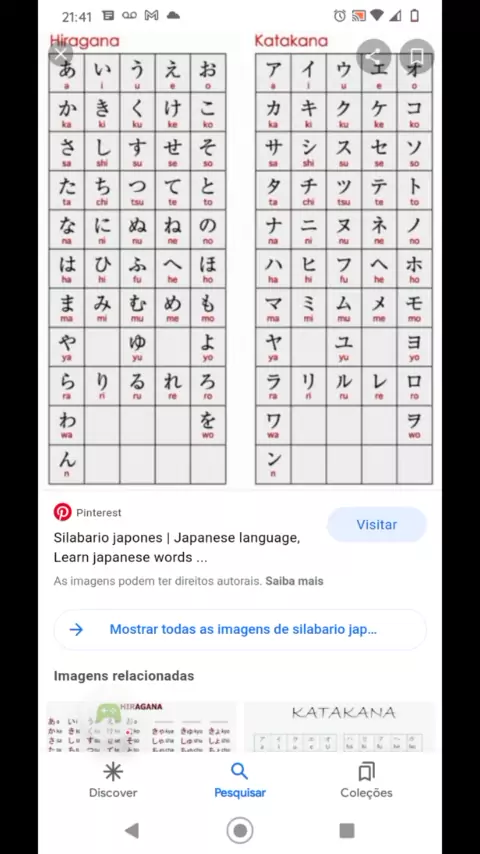Switch to the Discover tab
This screenshot has width=480, height=854.
[x=113, y=780]
